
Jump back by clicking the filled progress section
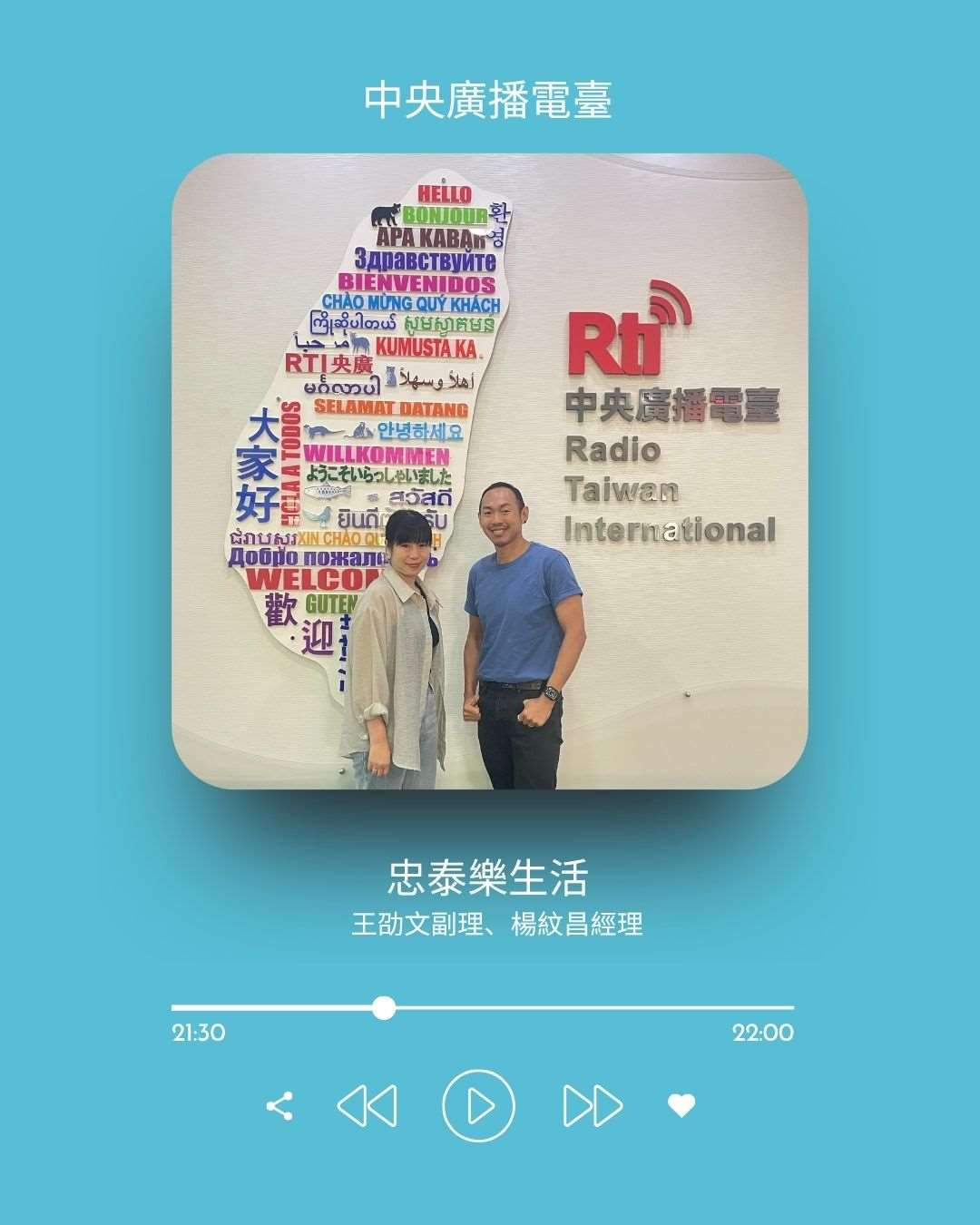click(272, 1005)
